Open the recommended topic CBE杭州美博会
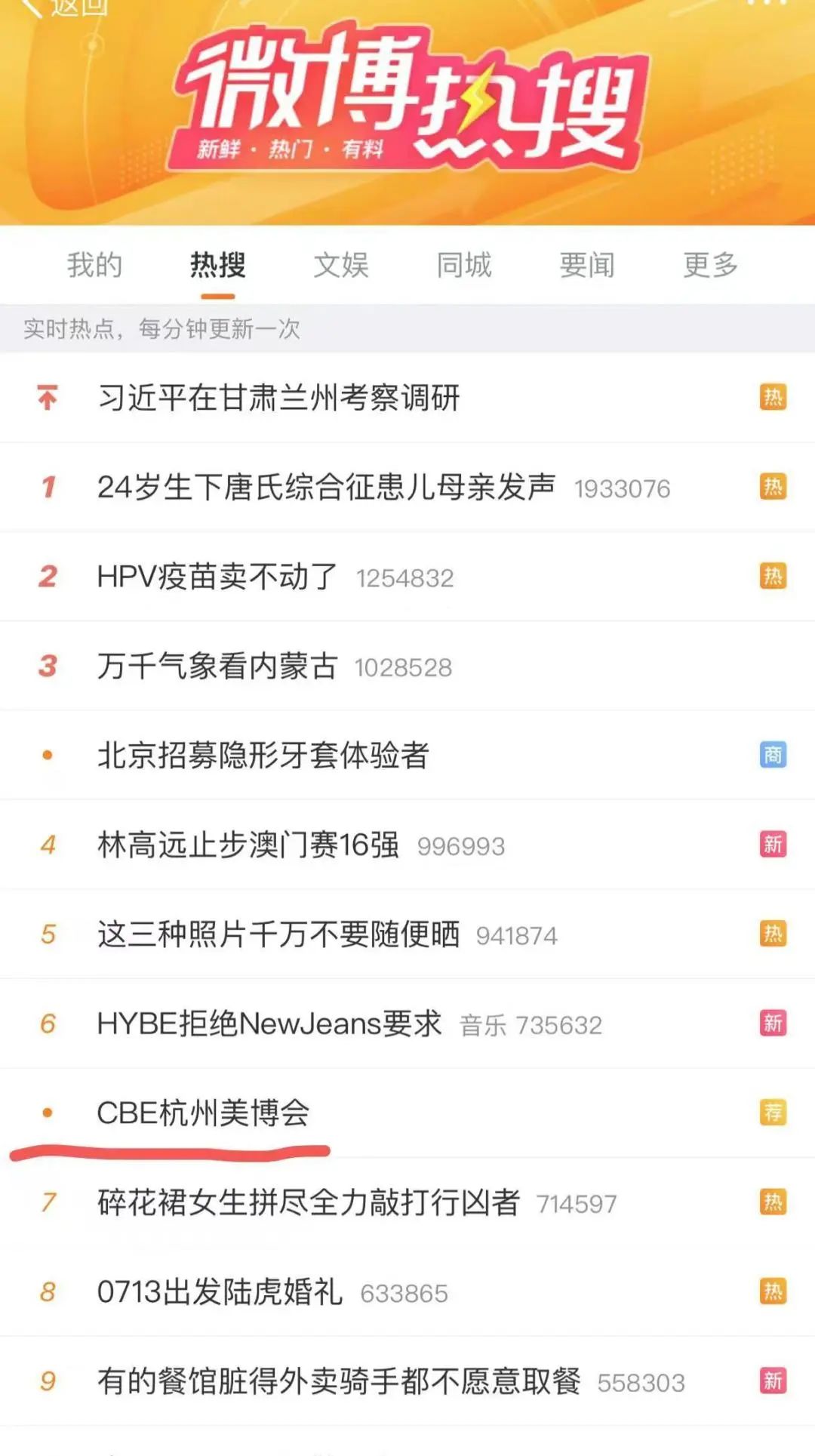Image resolution: width=815 pixels, height=1456 pixels. (203, 1113)
